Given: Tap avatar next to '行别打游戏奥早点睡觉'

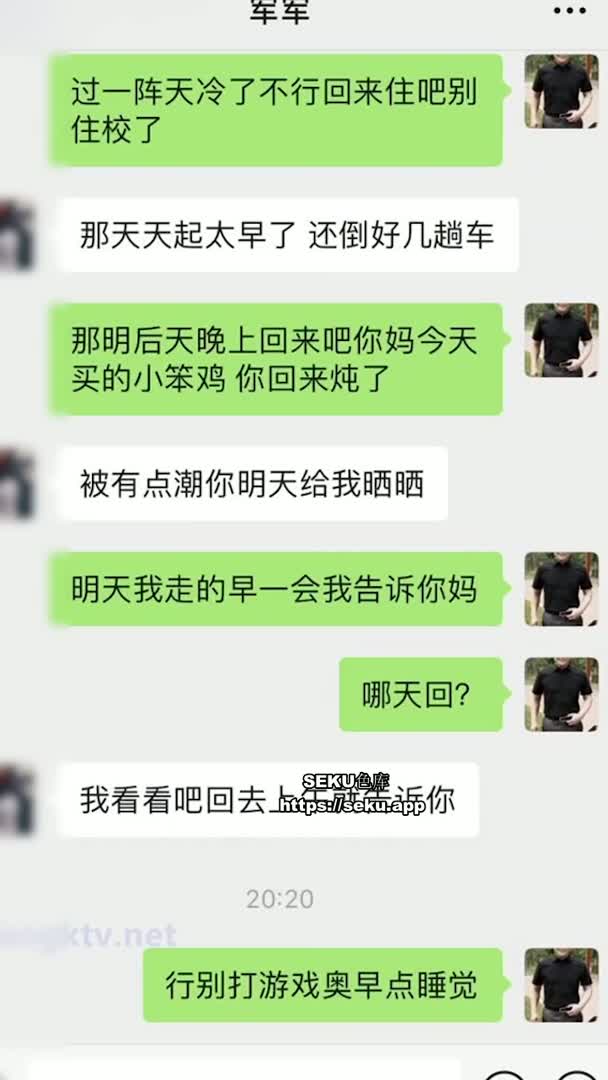Looking at the screenshot, I should pyautogui.click(x=561, y=984).
